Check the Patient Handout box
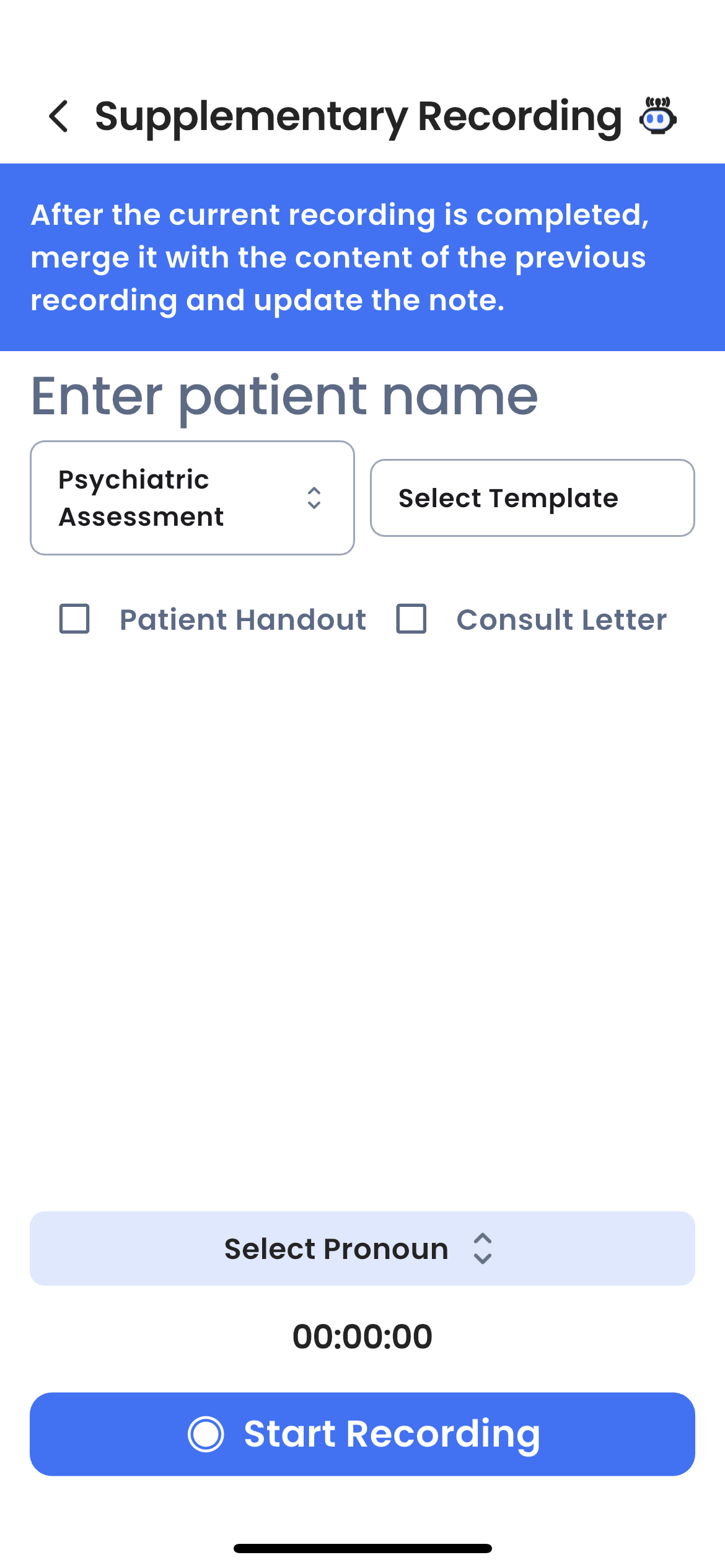 coord(74,619)
